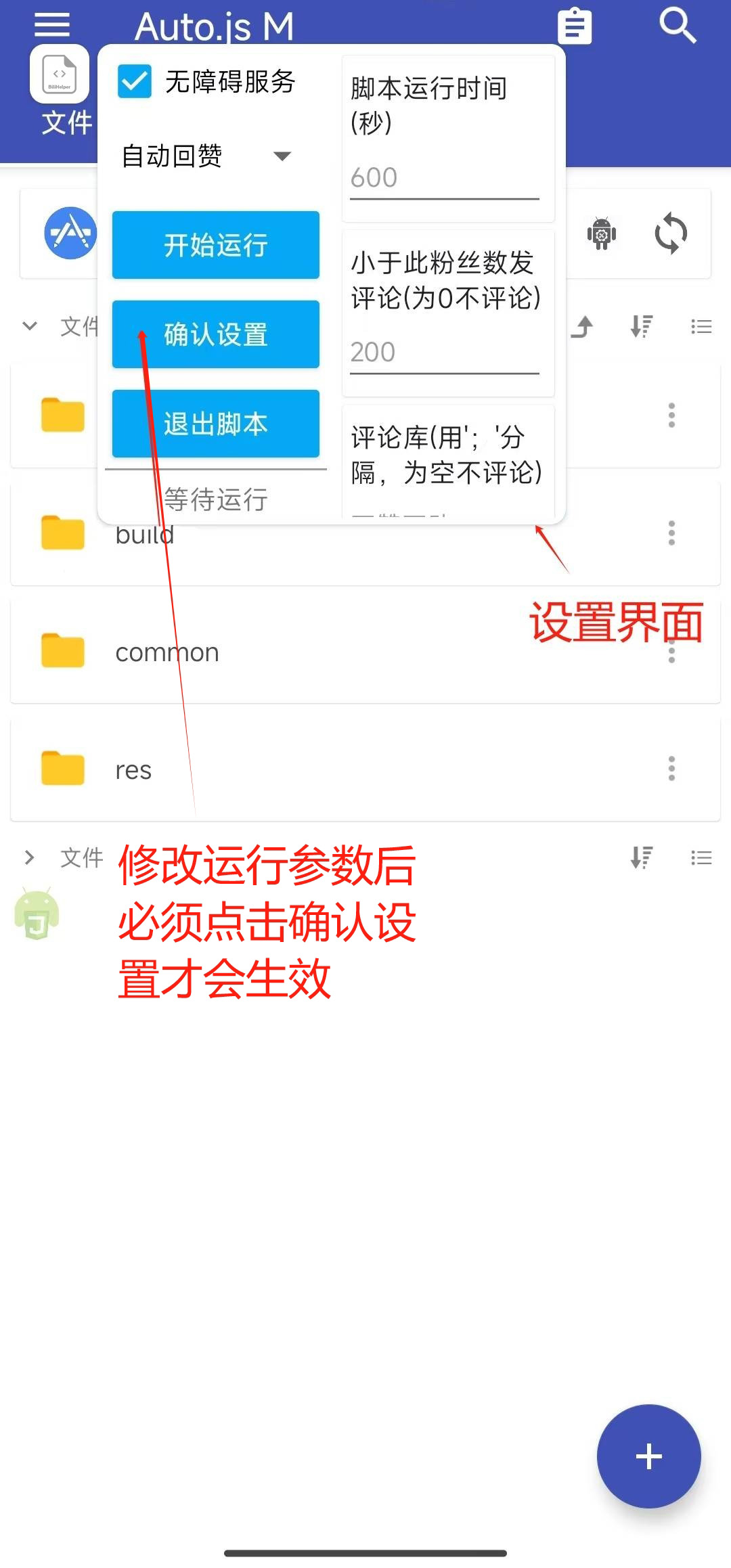
Task: Open overflow menu for build folder
Action: (x=671, y=533)
